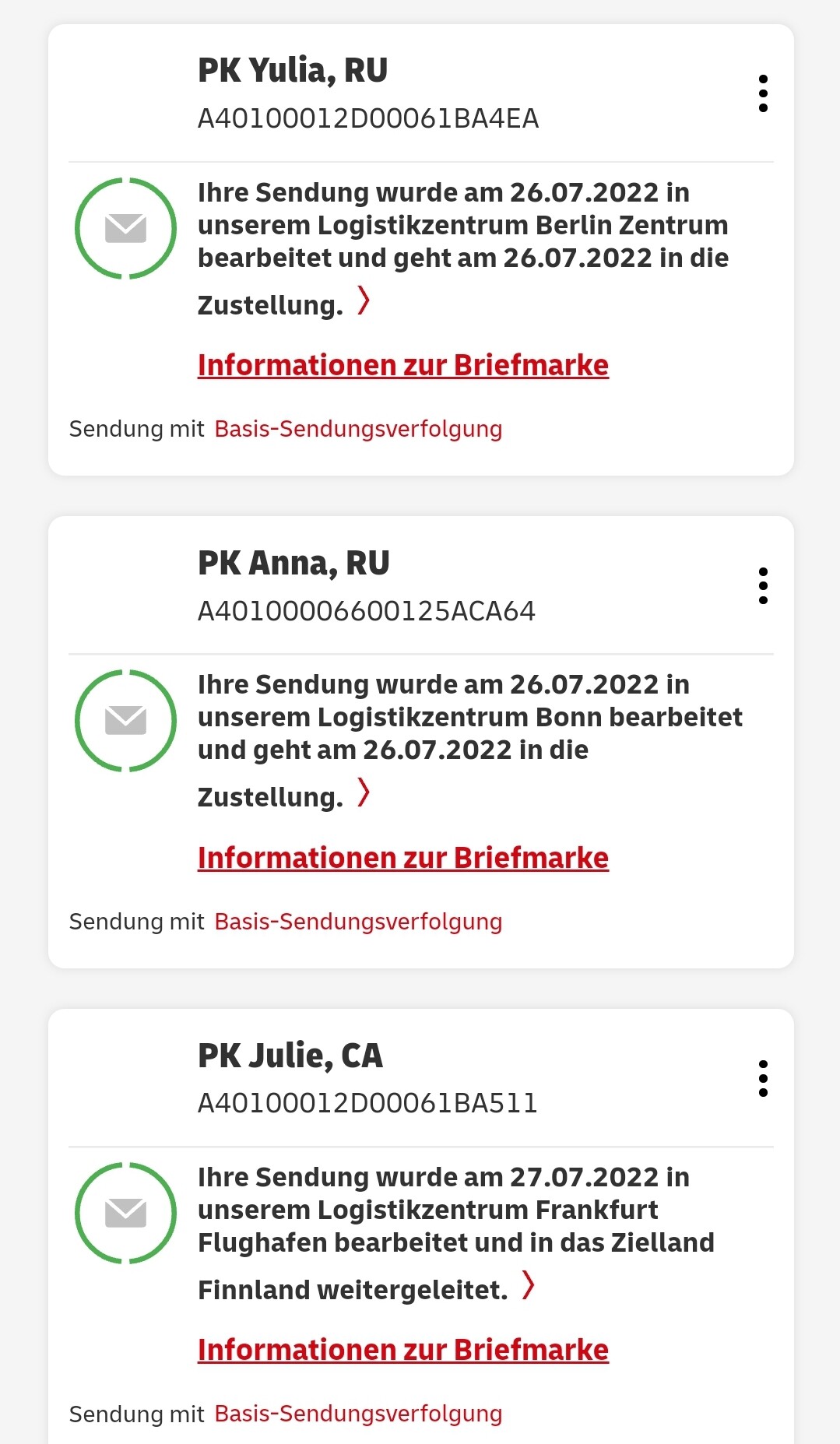Viewport: 840px width, 1444px height.
Task: Tap Basis-Sendungsverfolgung link in Yulia's card
Action: [358, 429]
